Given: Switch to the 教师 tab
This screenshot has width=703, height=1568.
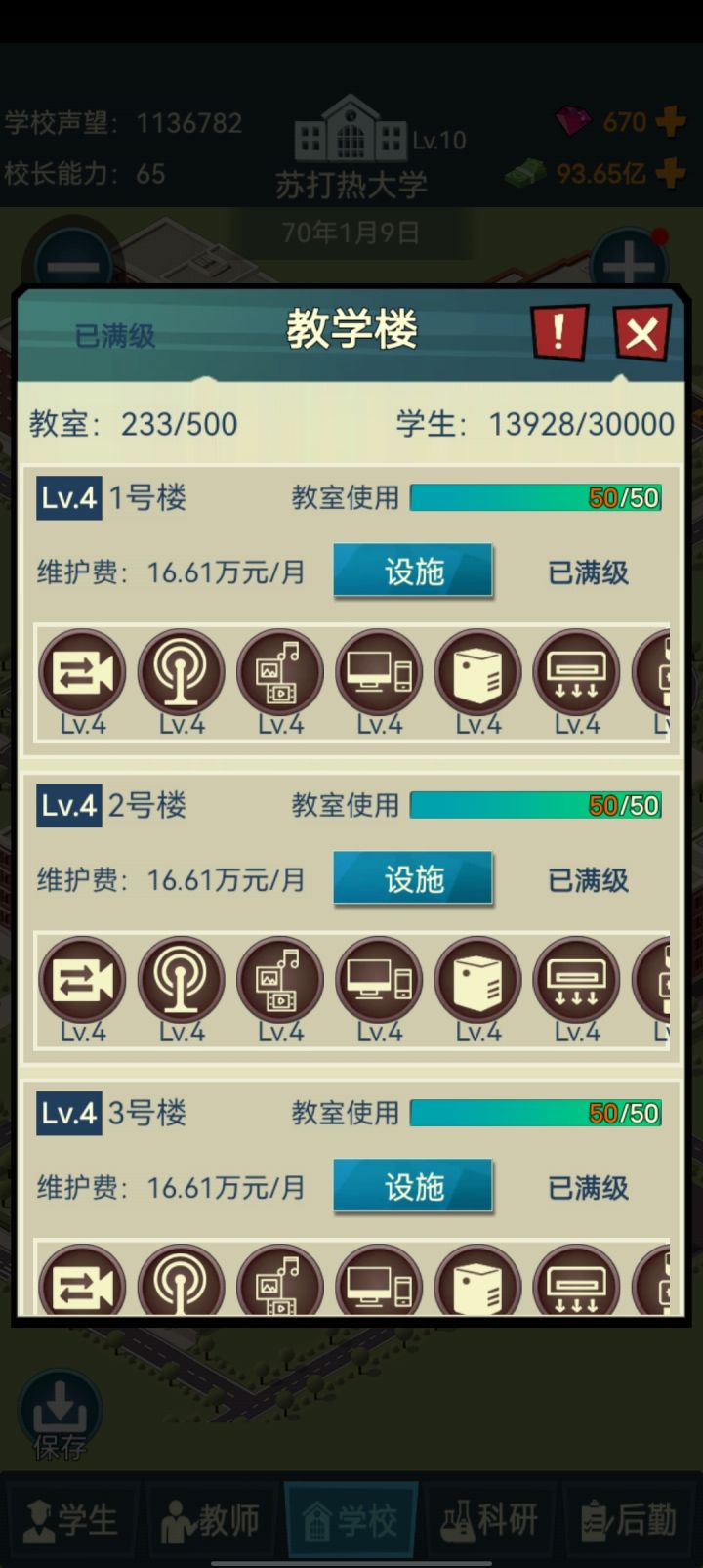Looking at the screenshot, I should click(211, 1520).
